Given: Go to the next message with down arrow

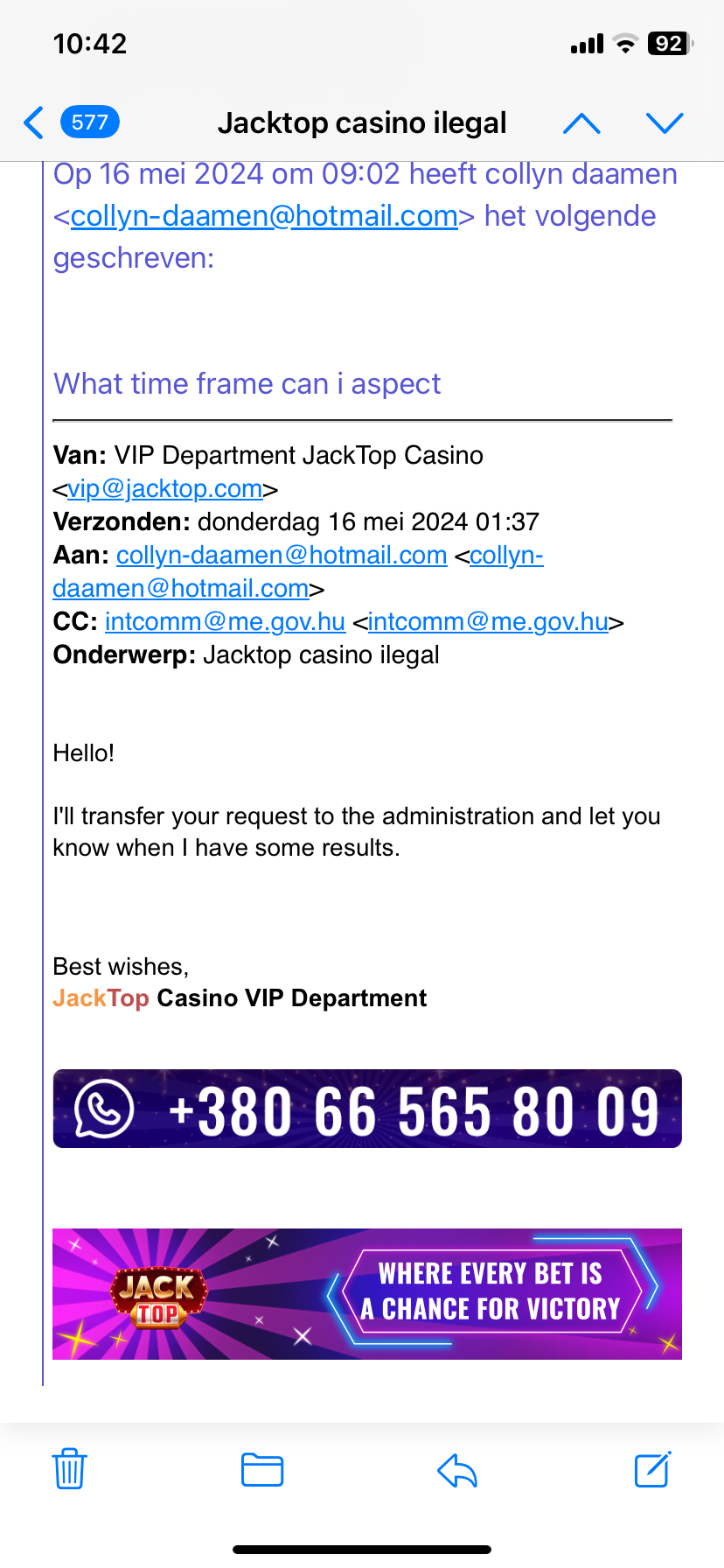Looking at the screenshot, I should (665, 123).
